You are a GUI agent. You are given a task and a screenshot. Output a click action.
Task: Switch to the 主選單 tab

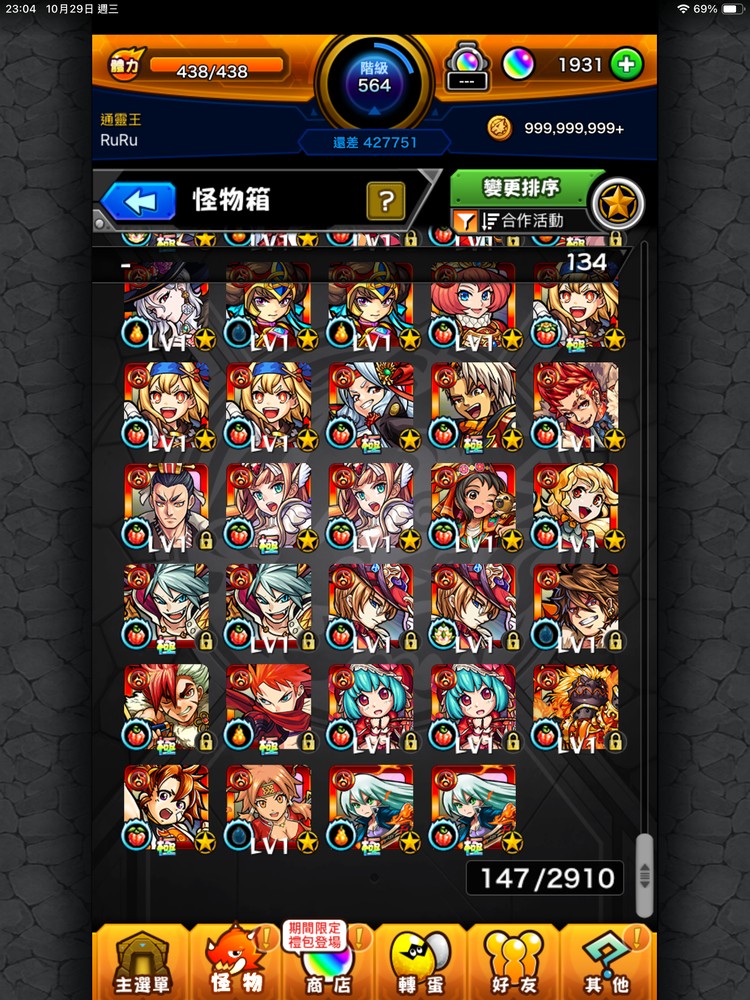tap(140, 962)
